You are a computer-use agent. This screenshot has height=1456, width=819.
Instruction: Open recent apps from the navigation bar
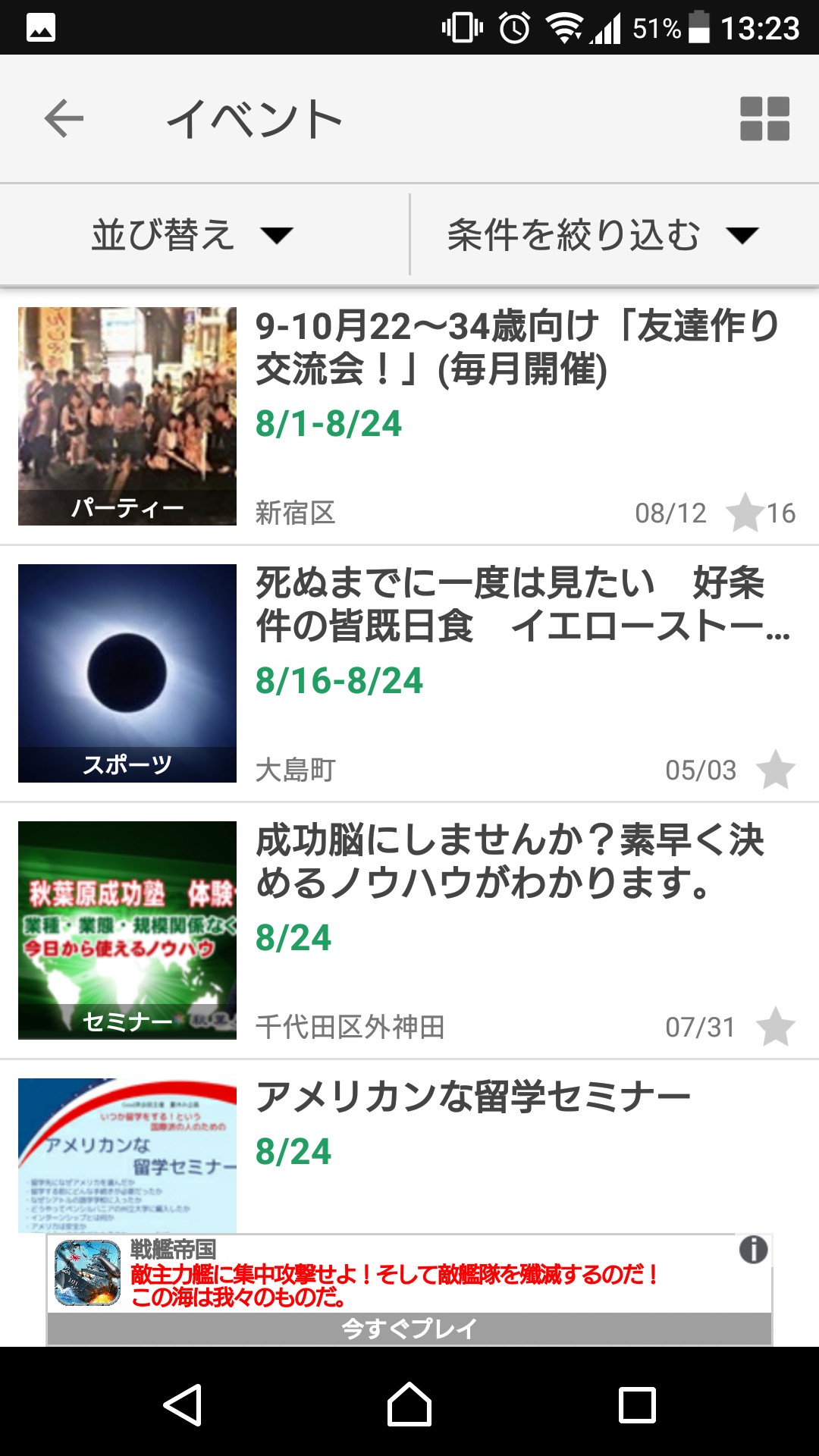click(637, 1404)
